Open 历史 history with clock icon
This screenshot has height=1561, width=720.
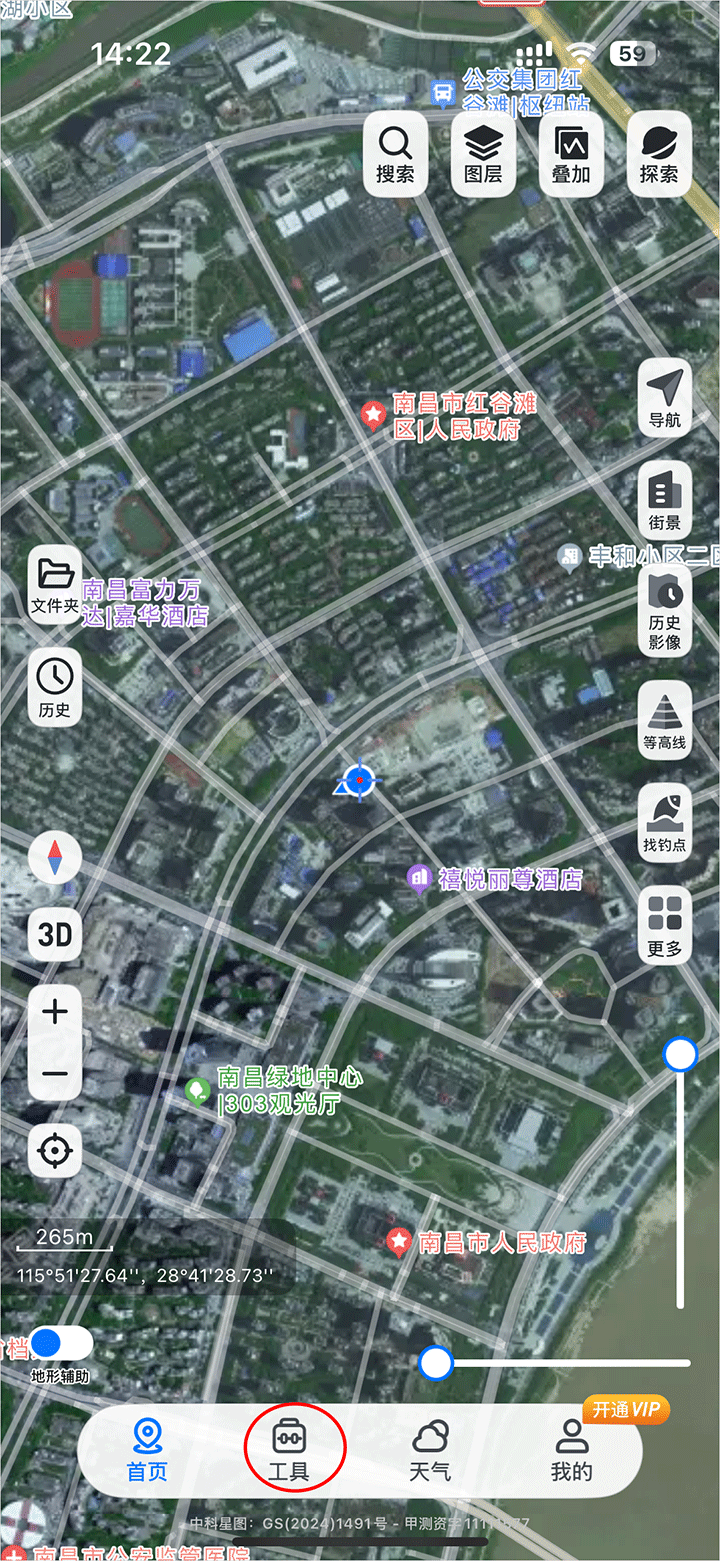55,687
